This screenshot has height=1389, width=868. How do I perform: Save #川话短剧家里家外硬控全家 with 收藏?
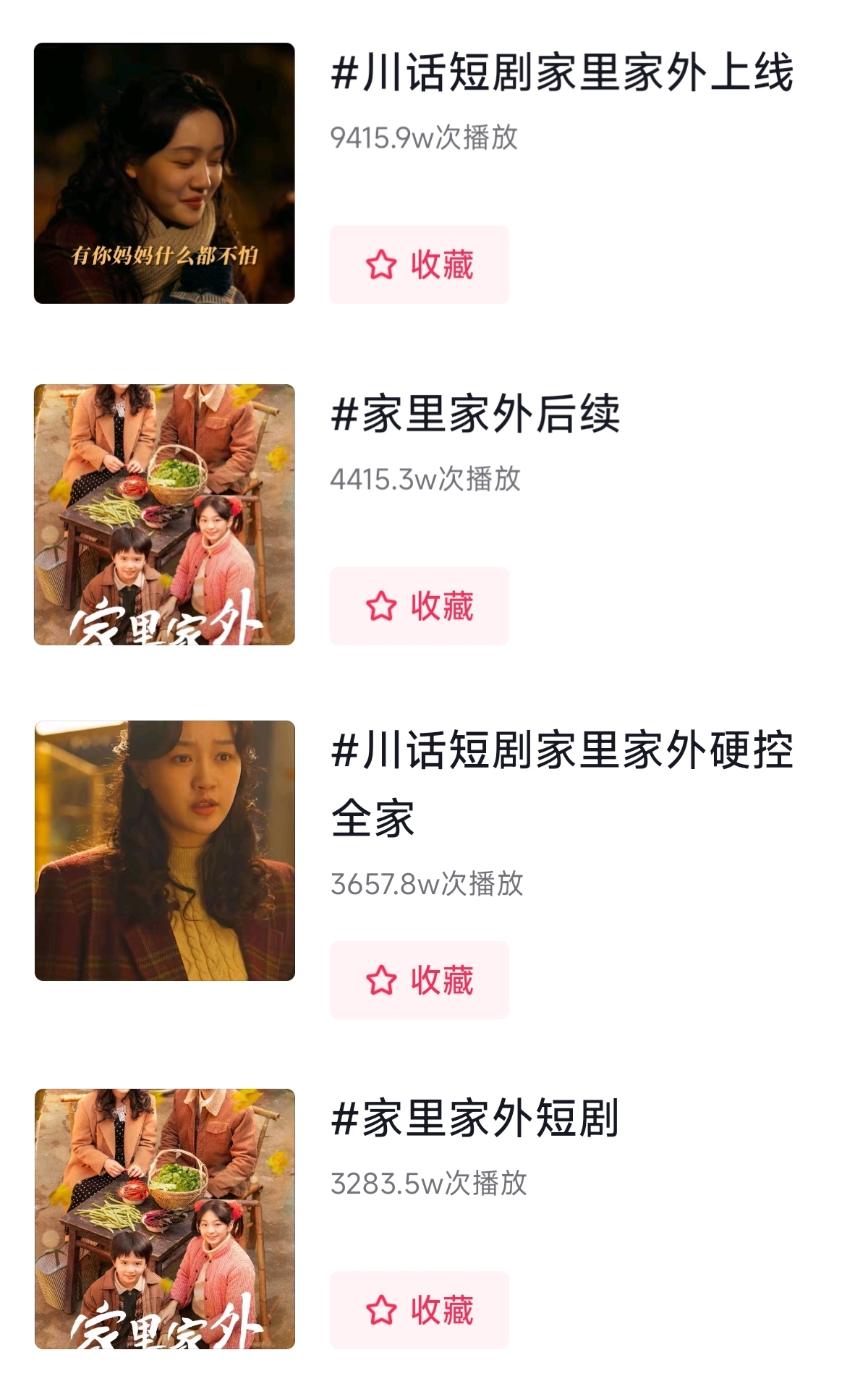pos(420,980)
